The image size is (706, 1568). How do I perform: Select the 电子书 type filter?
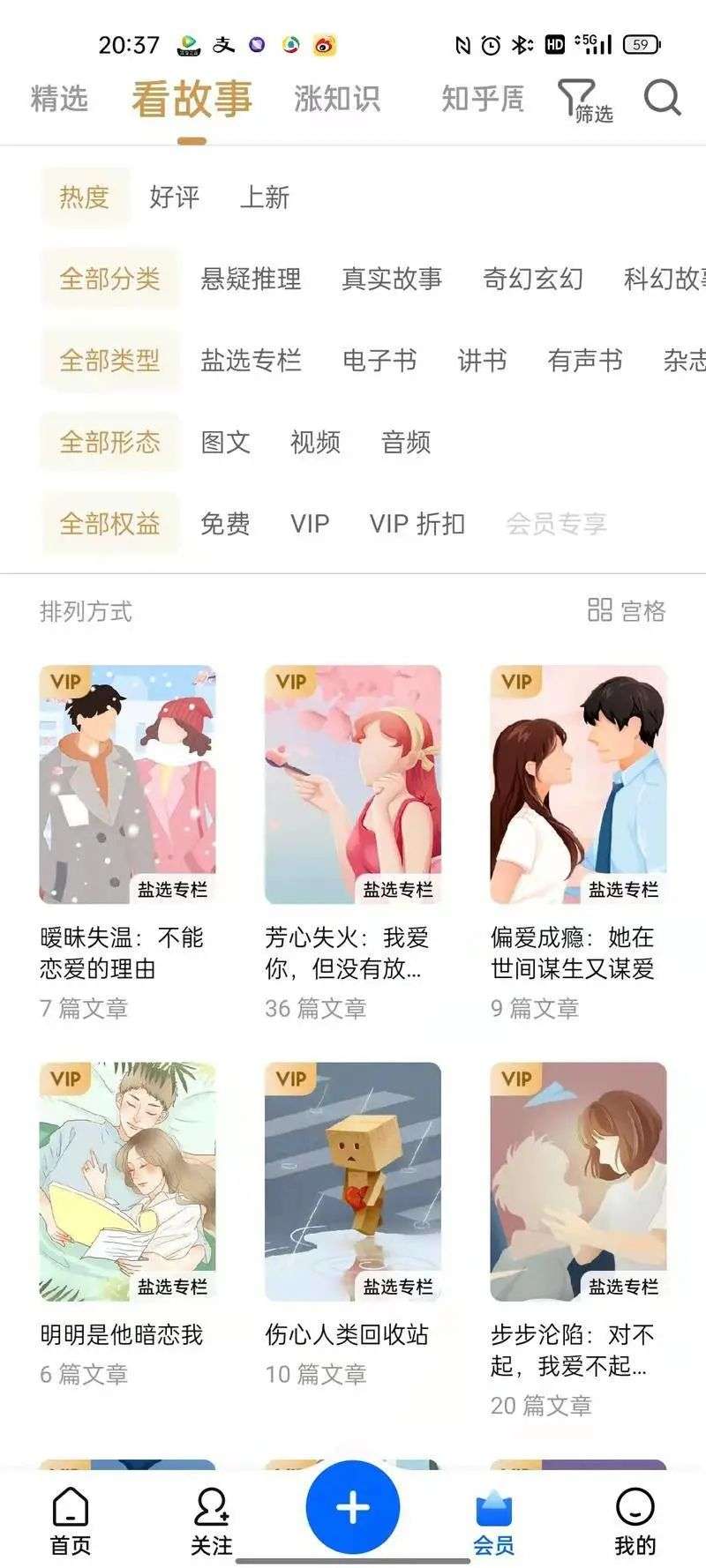point(379,360)
